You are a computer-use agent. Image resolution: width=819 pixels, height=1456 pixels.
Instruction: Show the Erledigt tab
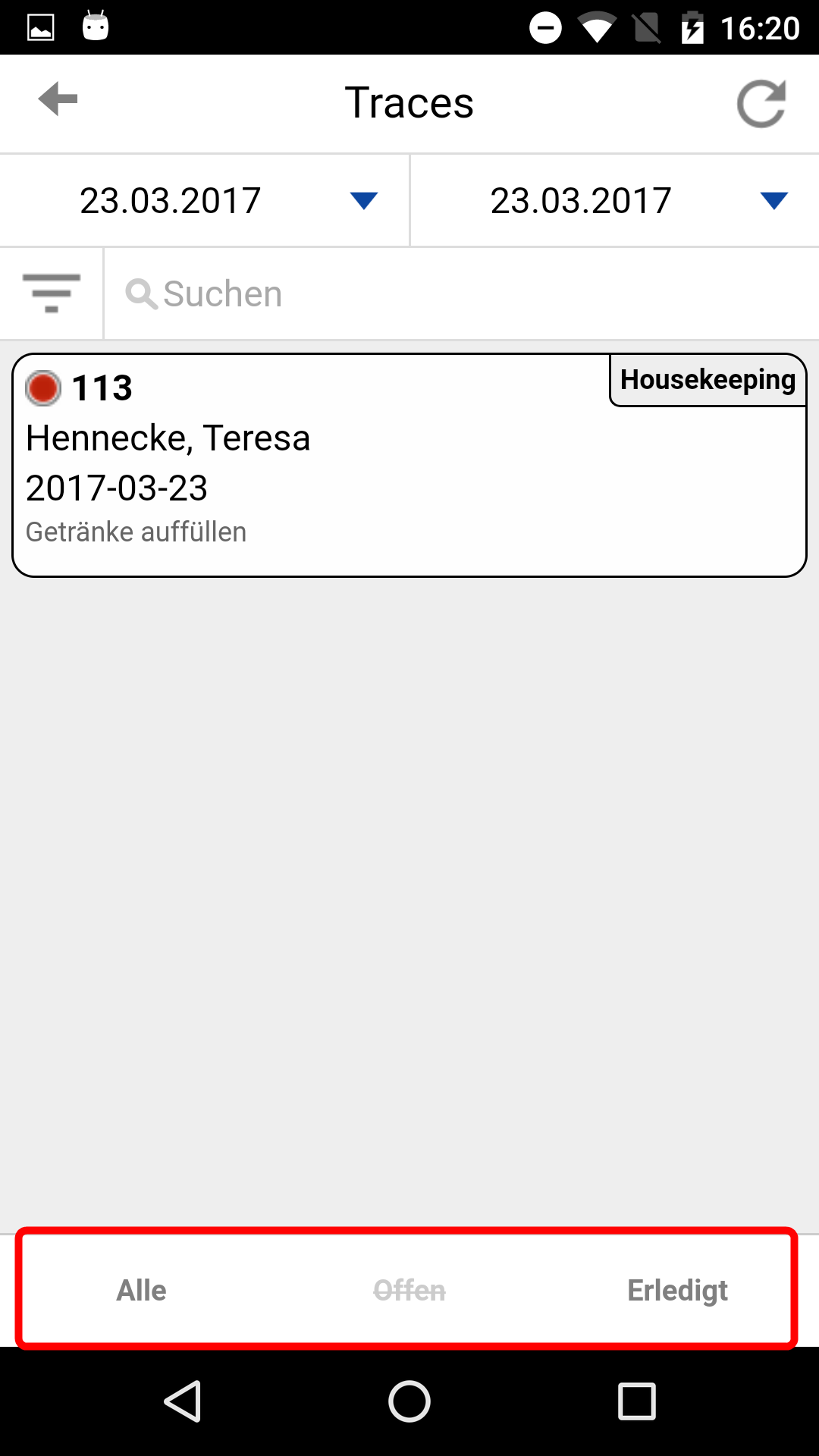(x=677, y=1290)
